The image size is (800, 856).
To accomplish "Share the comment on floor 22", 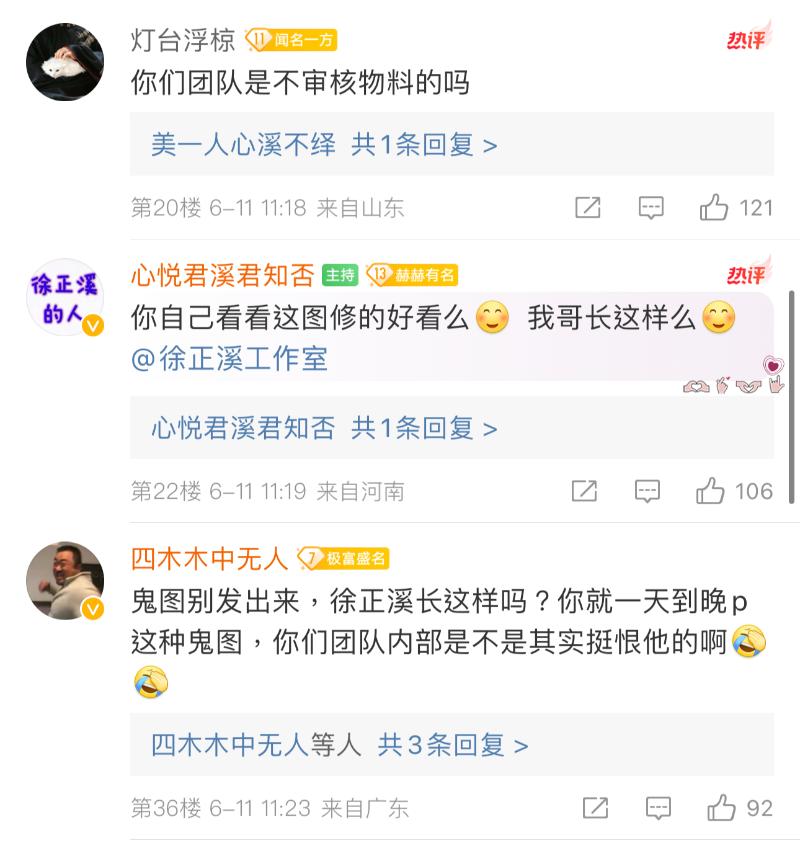I will [584, 491].
